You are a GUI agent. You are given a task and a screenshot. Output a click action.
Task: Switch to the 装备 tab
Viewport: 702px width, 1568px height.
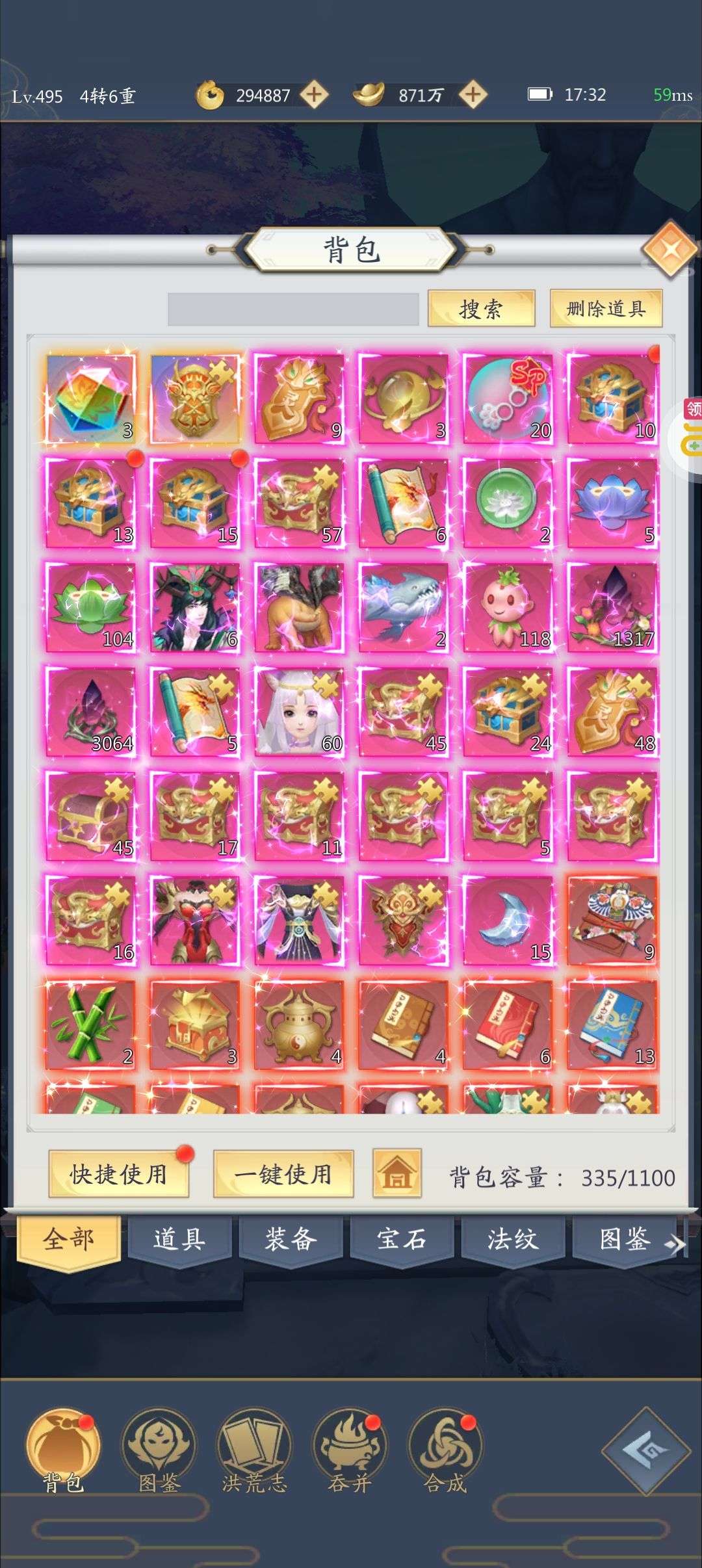point(291,1239)
